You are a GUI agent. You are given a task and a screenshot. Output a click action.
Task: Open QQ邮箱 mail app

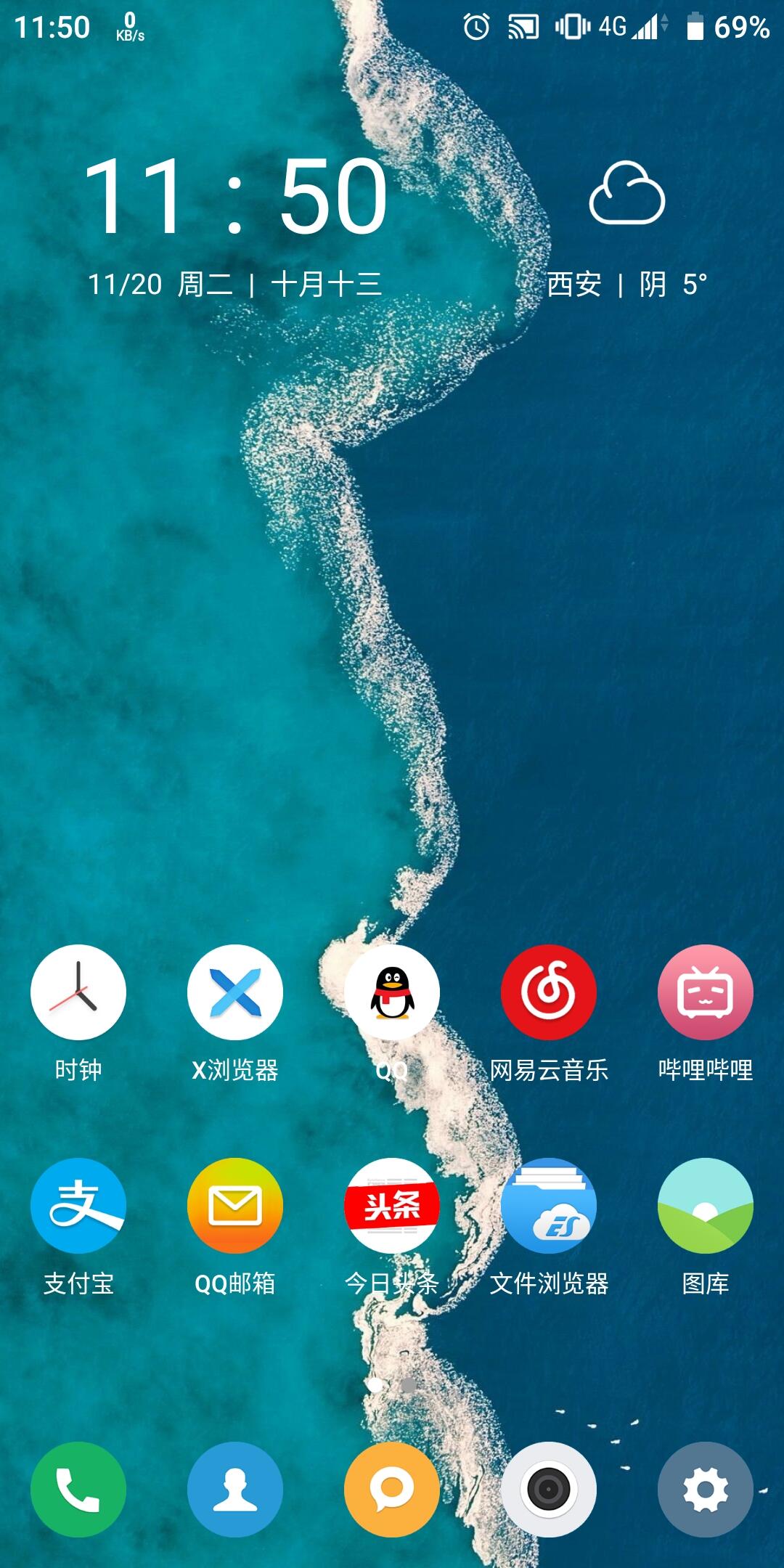235,1205
